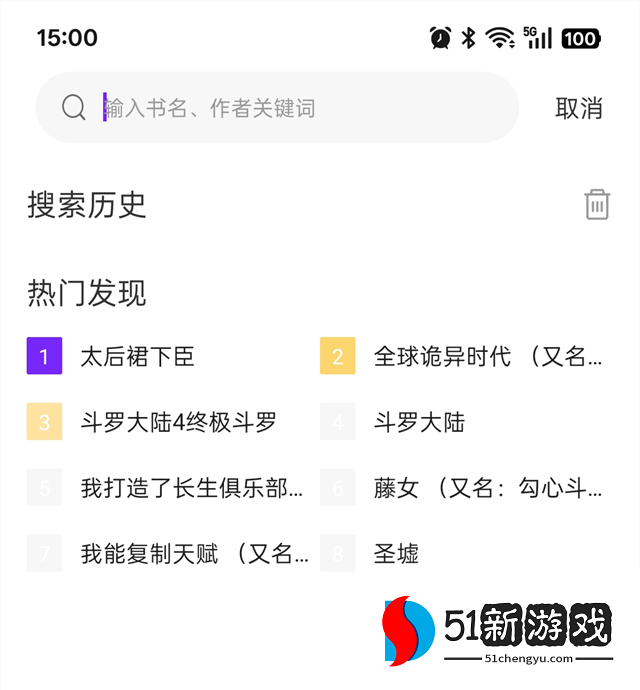Tap the 圣墟 hot search
Image resolution: width=640 pixels, height=690 pixels.
396,553
